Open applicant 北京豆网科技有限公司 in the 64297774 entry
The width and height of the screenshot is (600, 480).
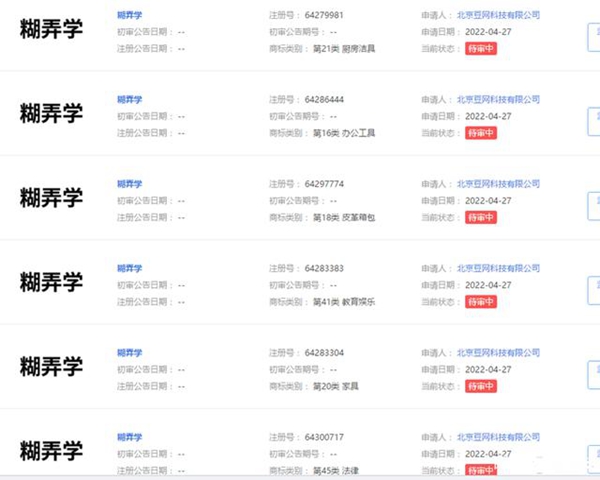click(497, 184)
